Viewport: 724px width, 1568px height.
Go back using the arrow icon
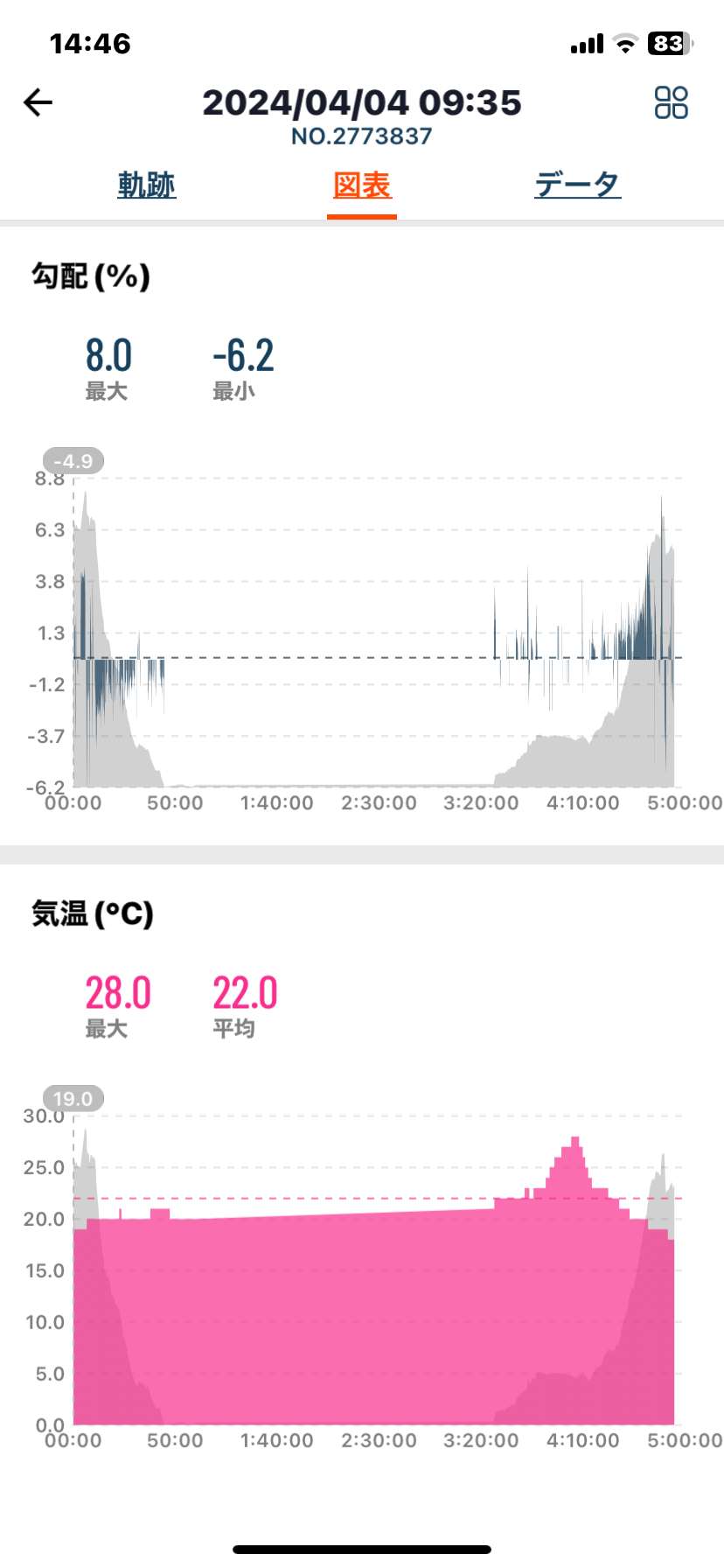click(x=38, y=102)
